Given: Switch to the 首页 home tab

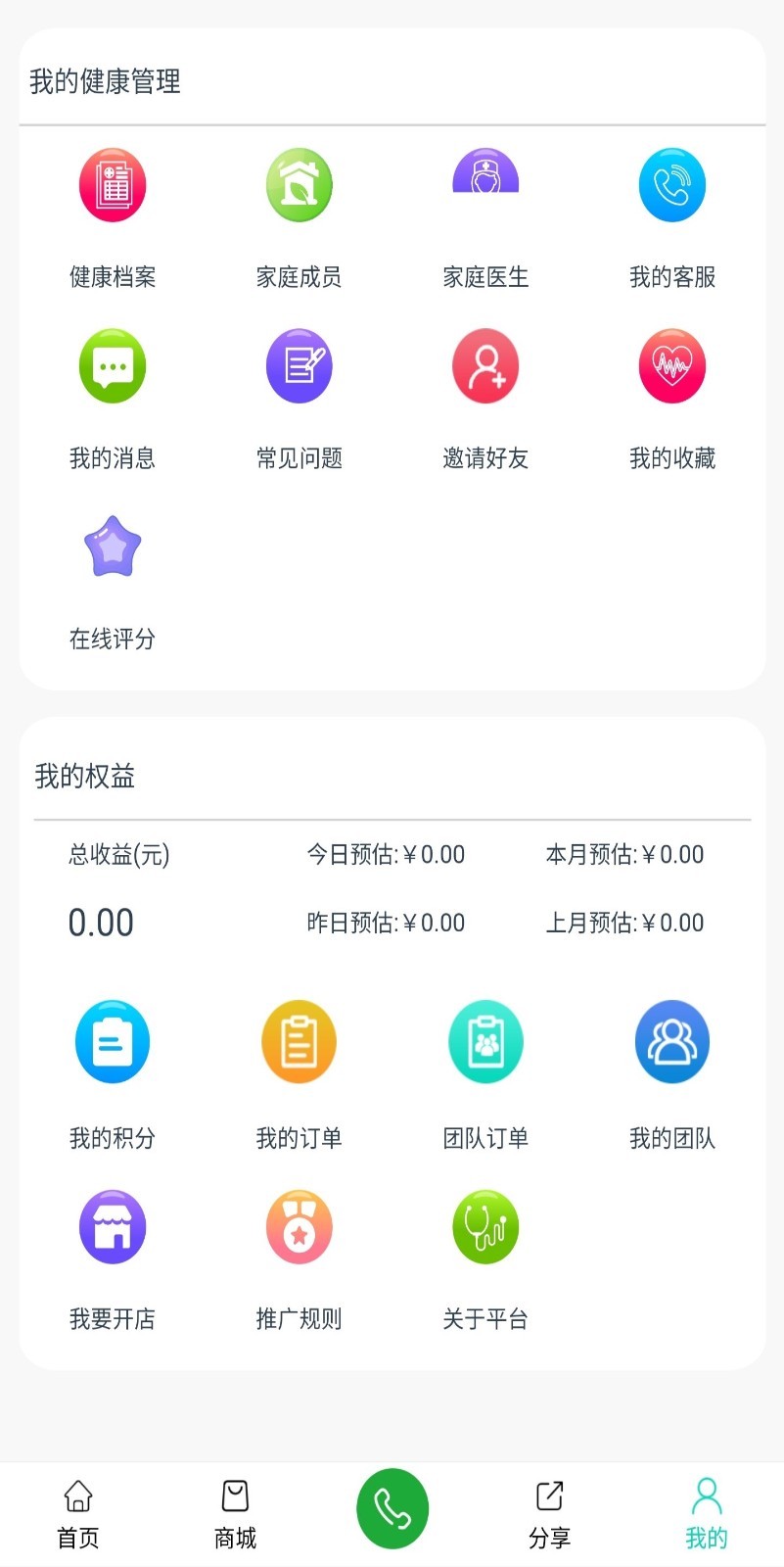Looking at the screenshot, I should 78,1513.
